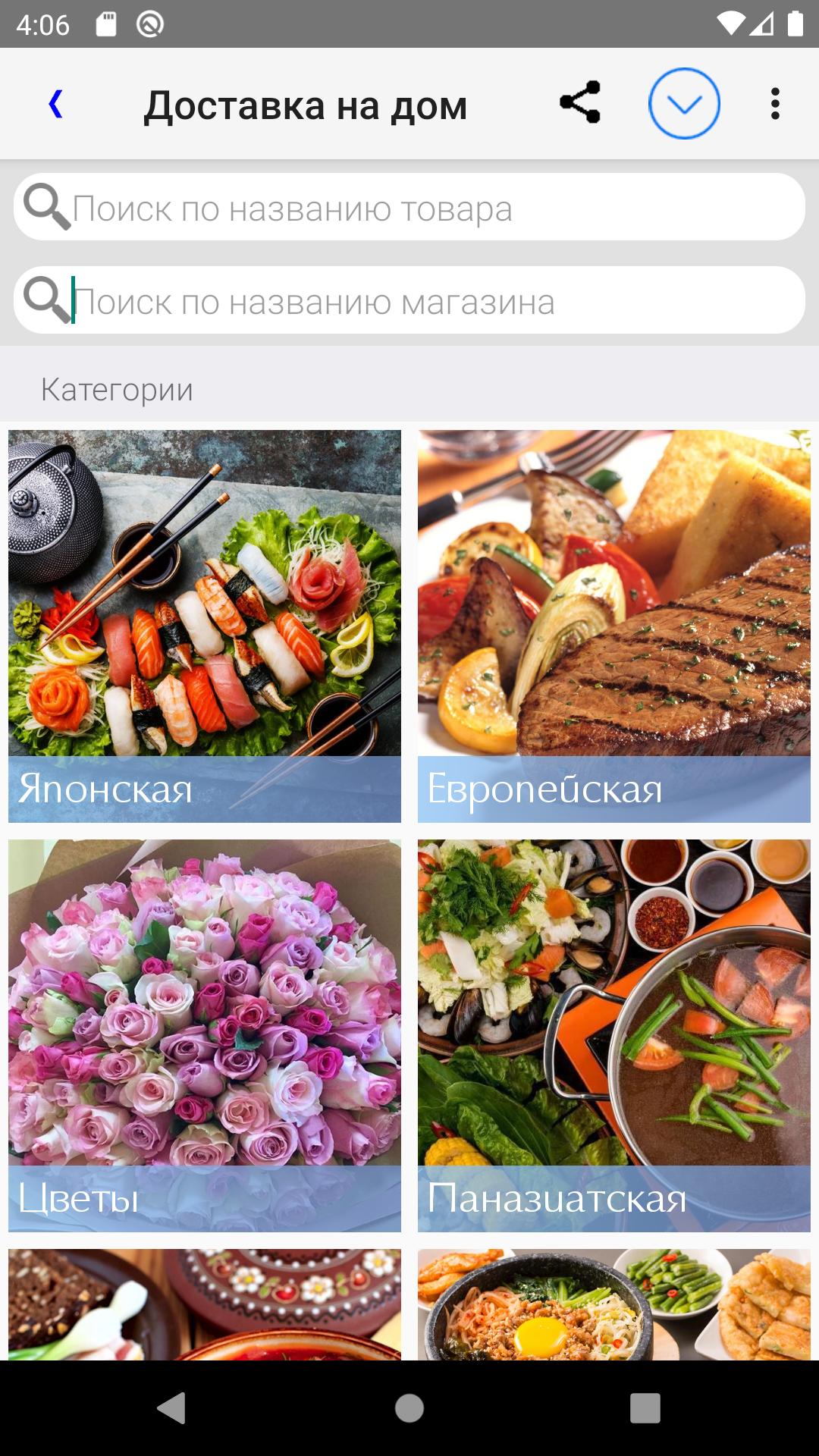This screenshot has height=1456, width=819.
Task: Open the category tile showing bibimbap
Action: 613,1303
